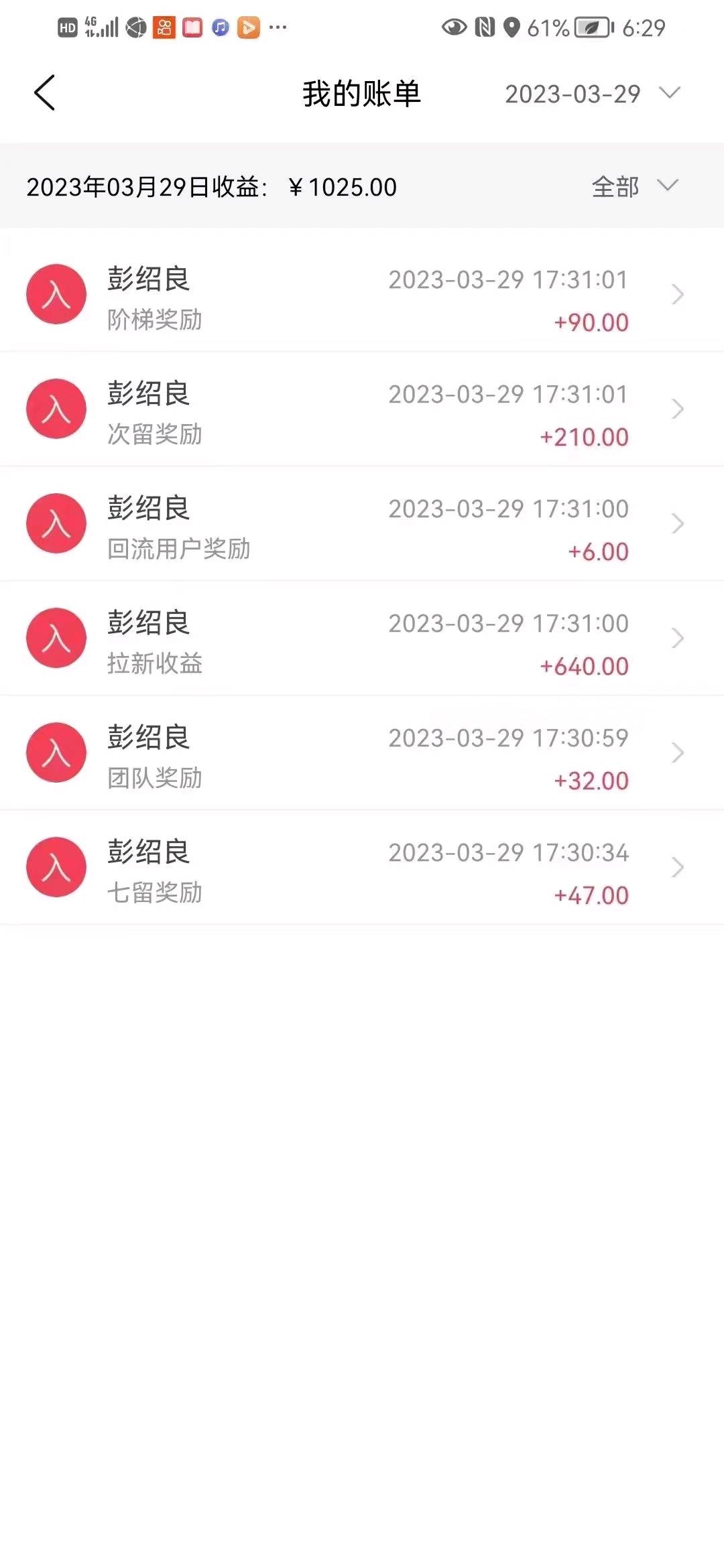724x1568 pixels.
Task: Open the 团队奖励 +32.00 record
Action: click(x=362, y=753)
